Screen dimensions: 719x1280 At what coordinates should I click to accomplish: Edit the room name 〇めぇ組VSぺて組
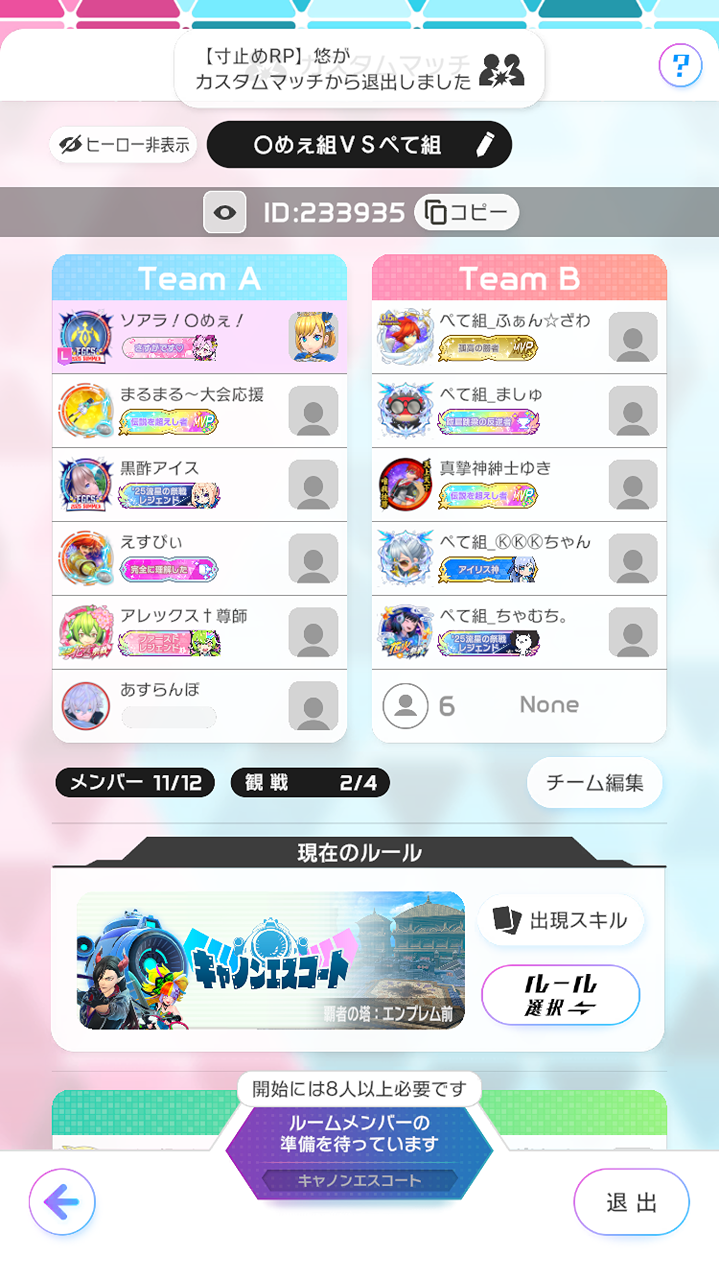(x=359, y=145)
